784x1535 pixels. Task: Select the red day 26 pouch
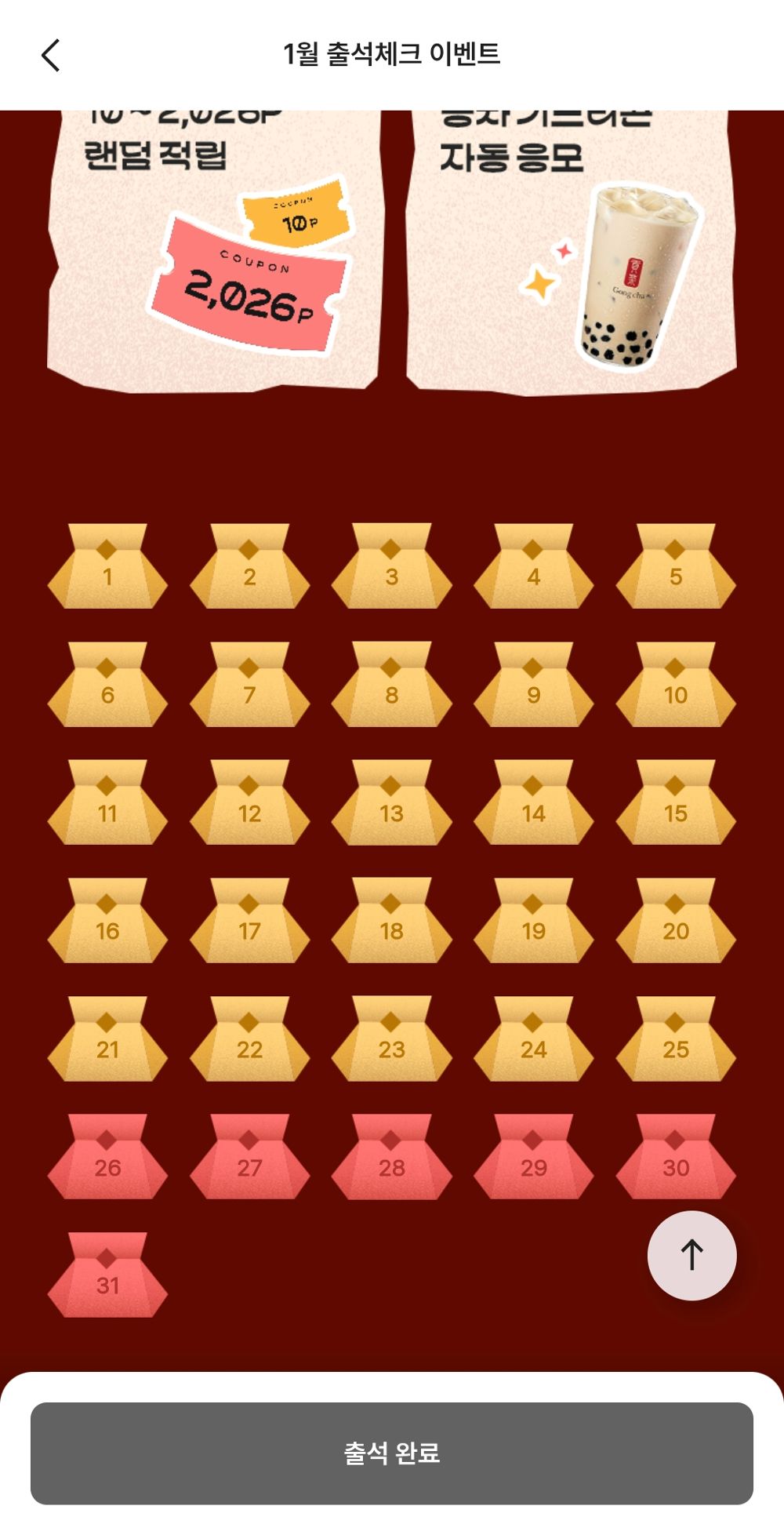coord(107,1159)
